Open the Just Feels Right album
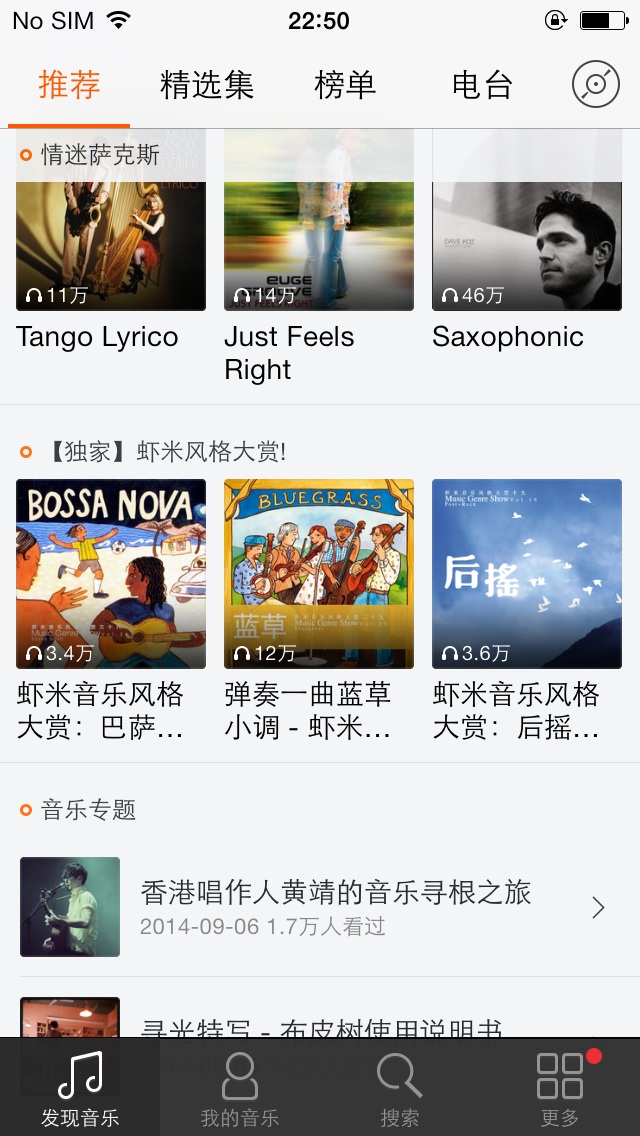This screenshot has height=1136, width=640. pyautogui.click(x=318, y=230)
